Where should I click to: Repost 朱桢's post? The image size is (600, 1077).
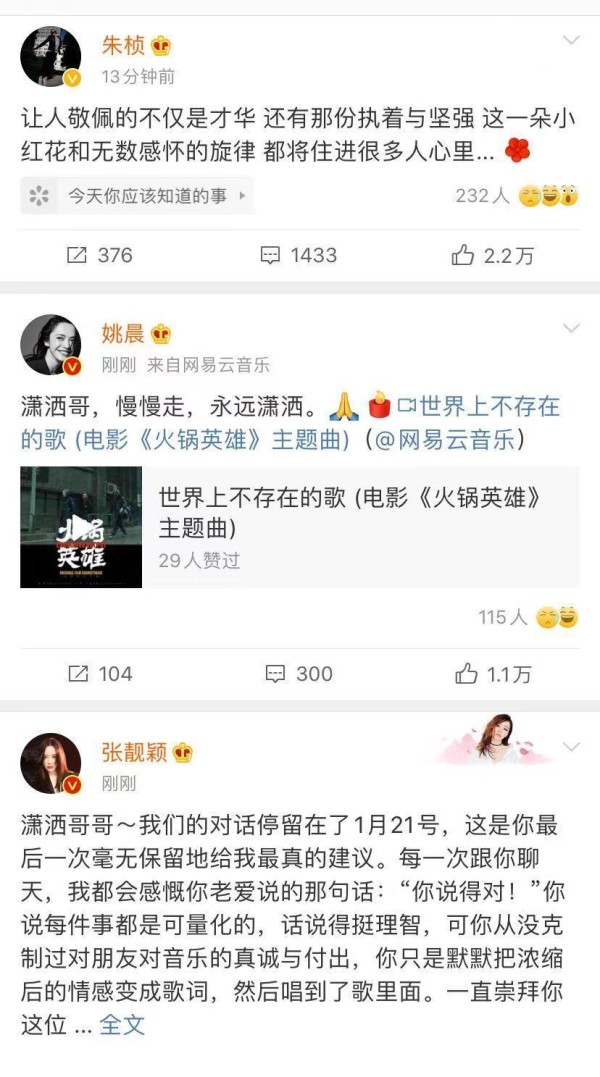pyautogui.click(x=99, y=255)
